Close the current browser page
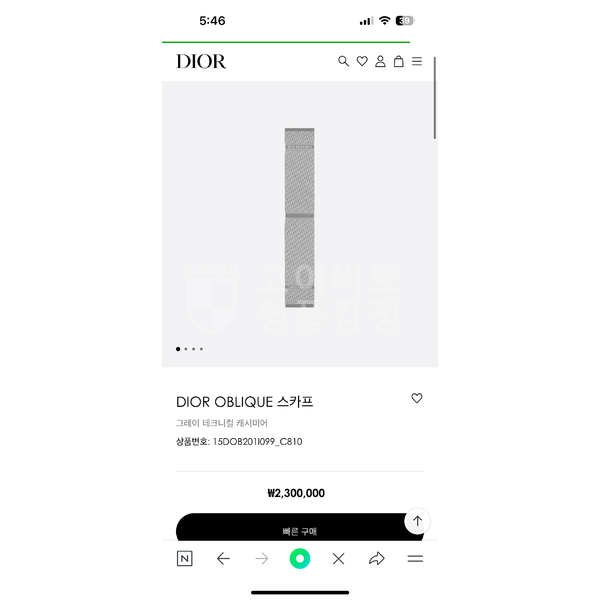The width and height of the screenshot is (600, 600). pyautogui.click(x=338, y=559)
